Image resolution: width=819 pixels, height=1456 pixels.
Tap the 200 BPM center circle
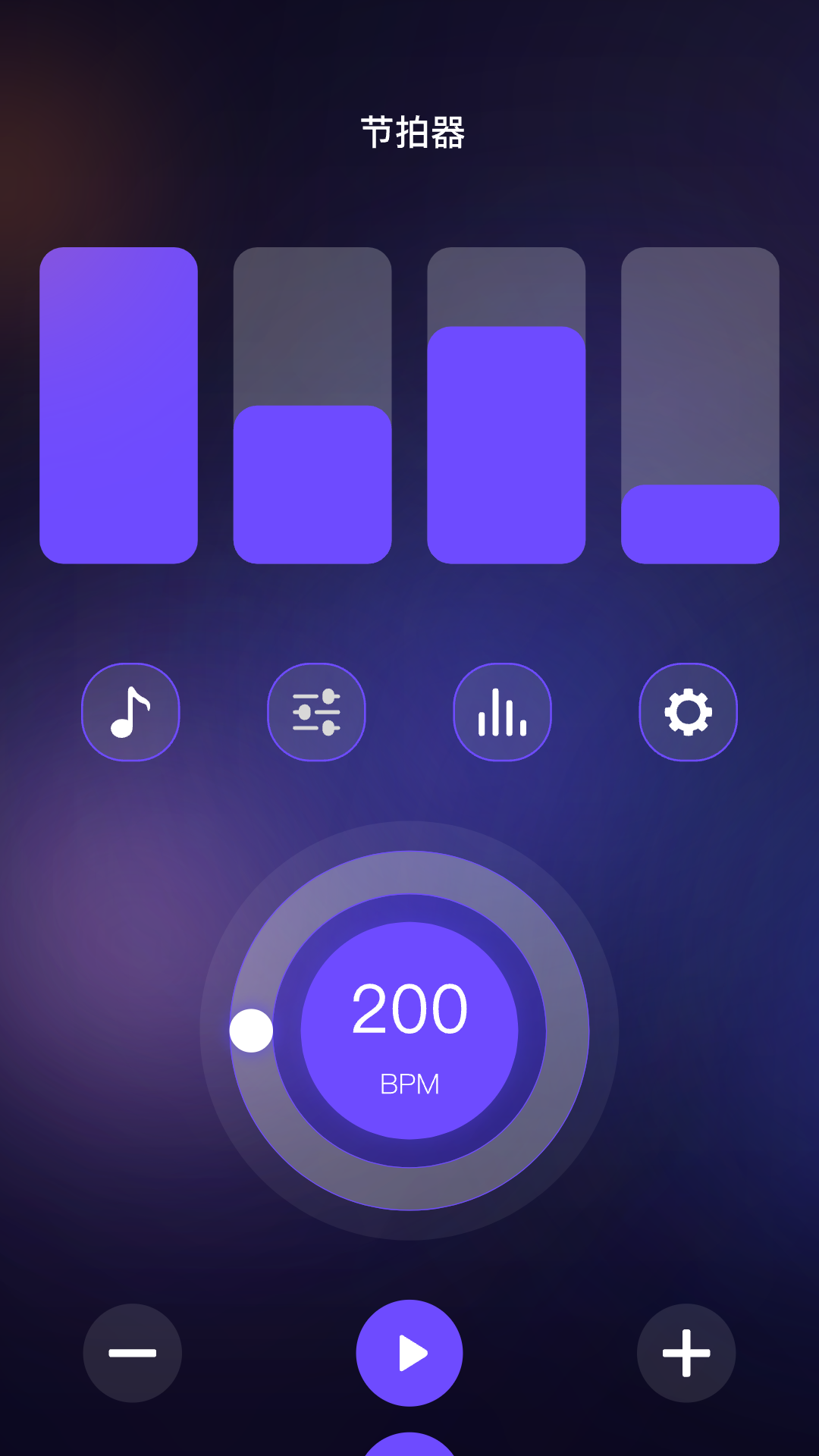point(409,1031)
